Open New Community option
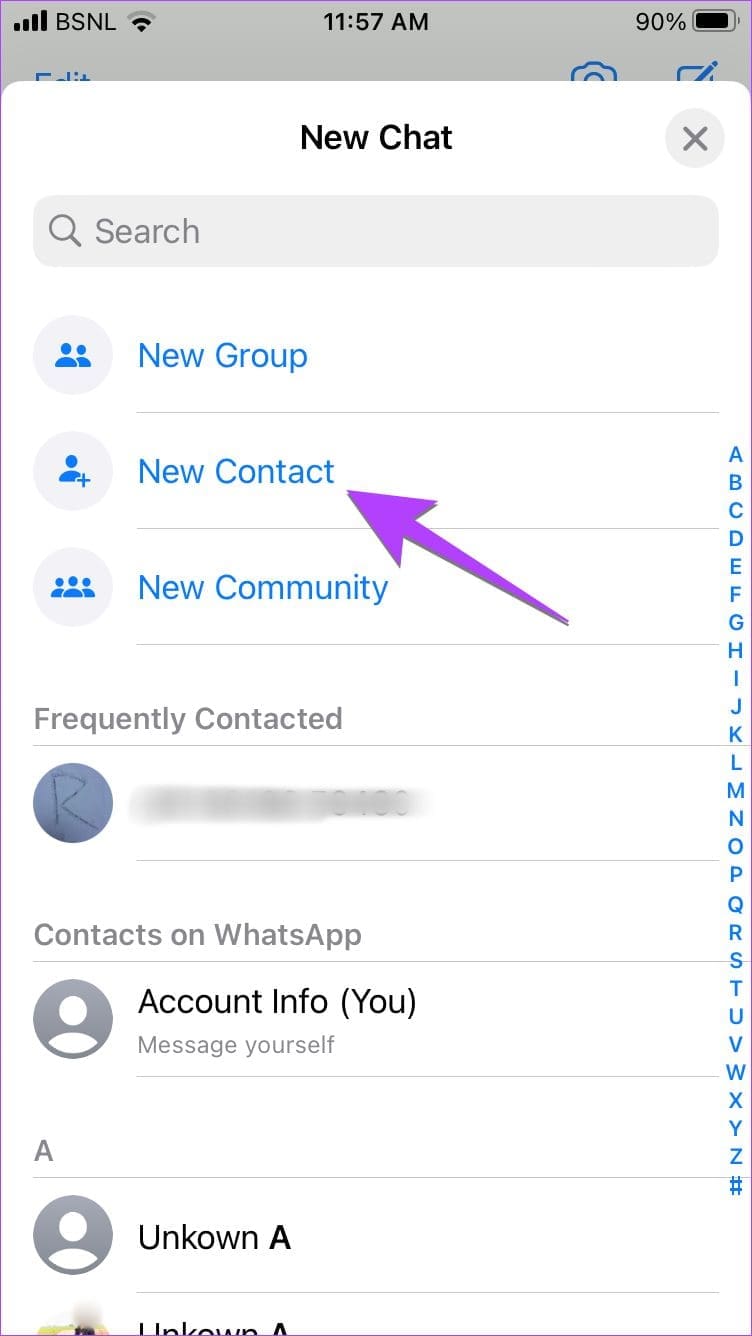The height and width of the screenshot is (1336, 752). (x=263, y=587)
